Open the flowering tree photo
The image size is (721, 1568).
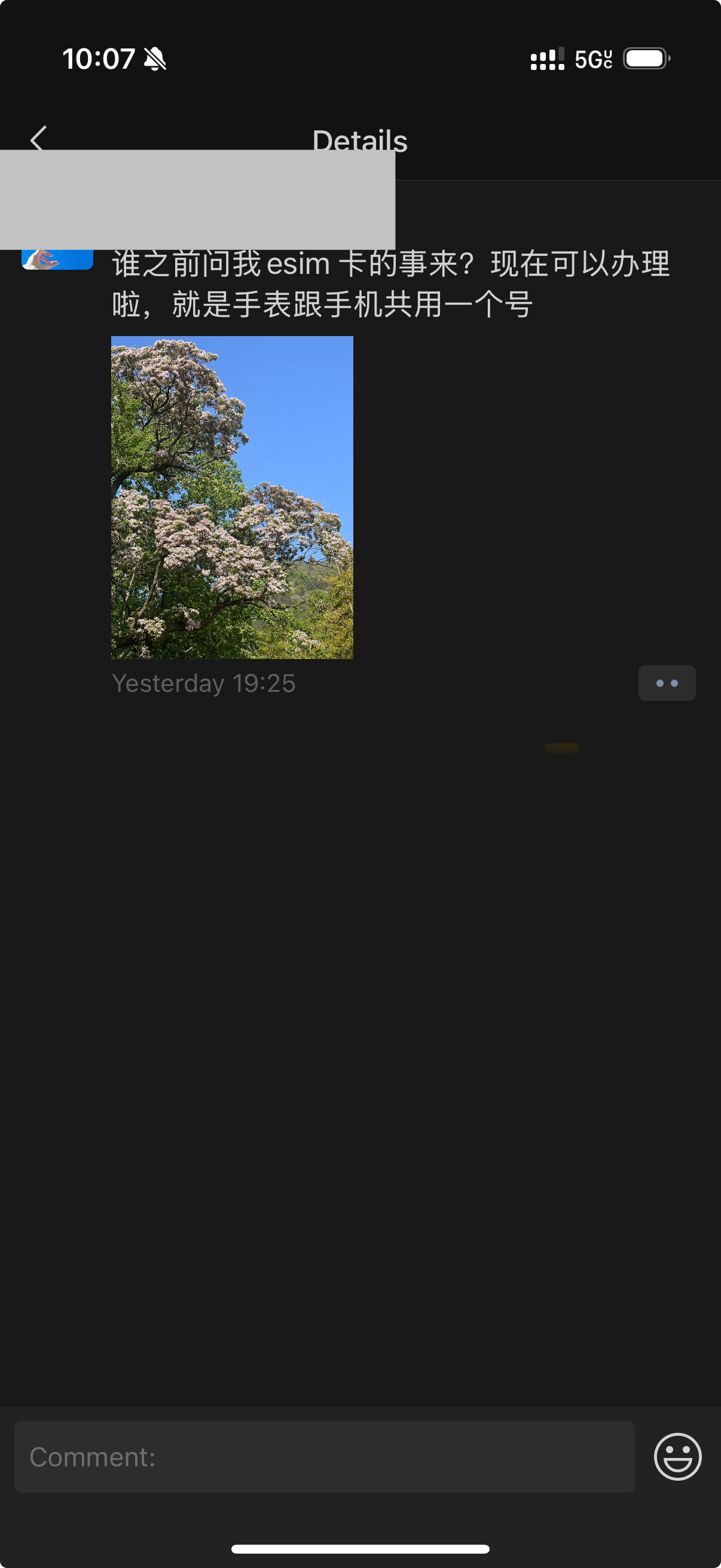pyautogui.click(x=232, y=497)
